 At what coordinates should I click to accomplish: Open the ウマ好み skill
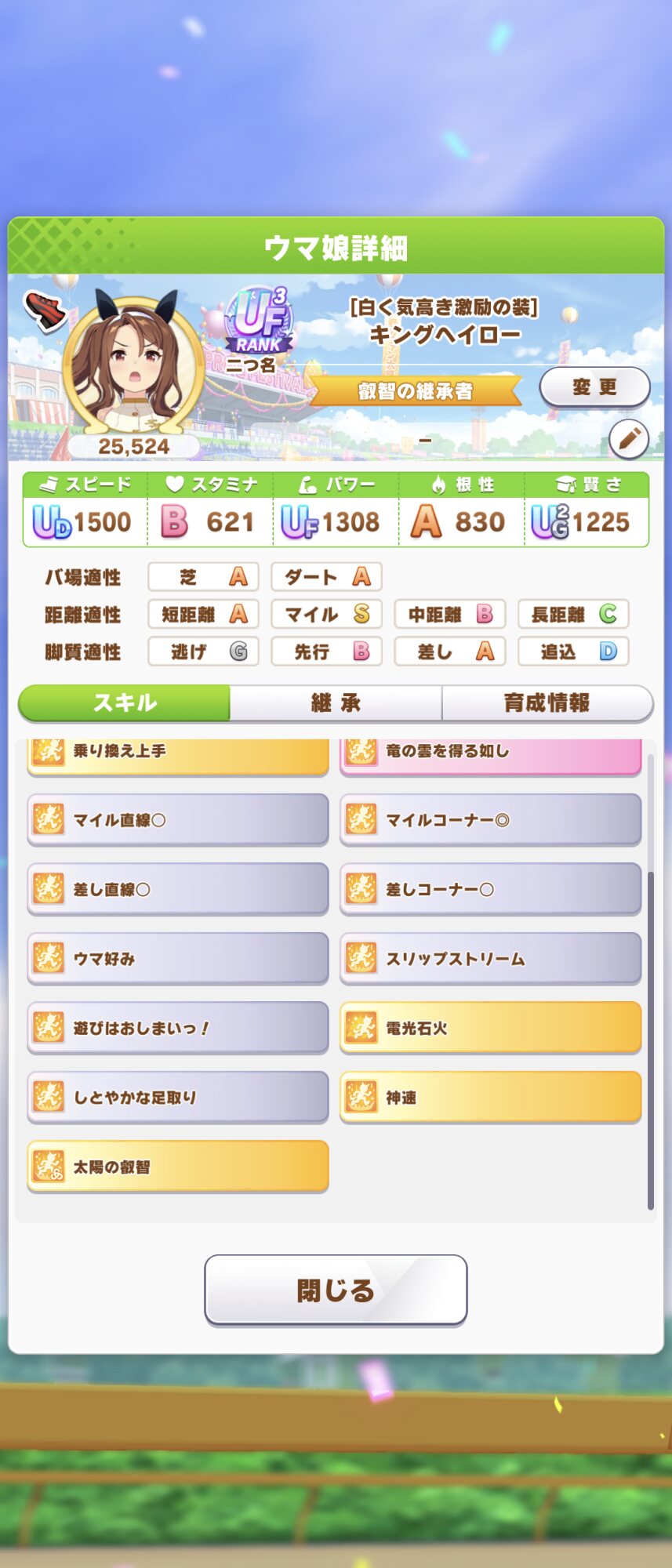[177, 959]
